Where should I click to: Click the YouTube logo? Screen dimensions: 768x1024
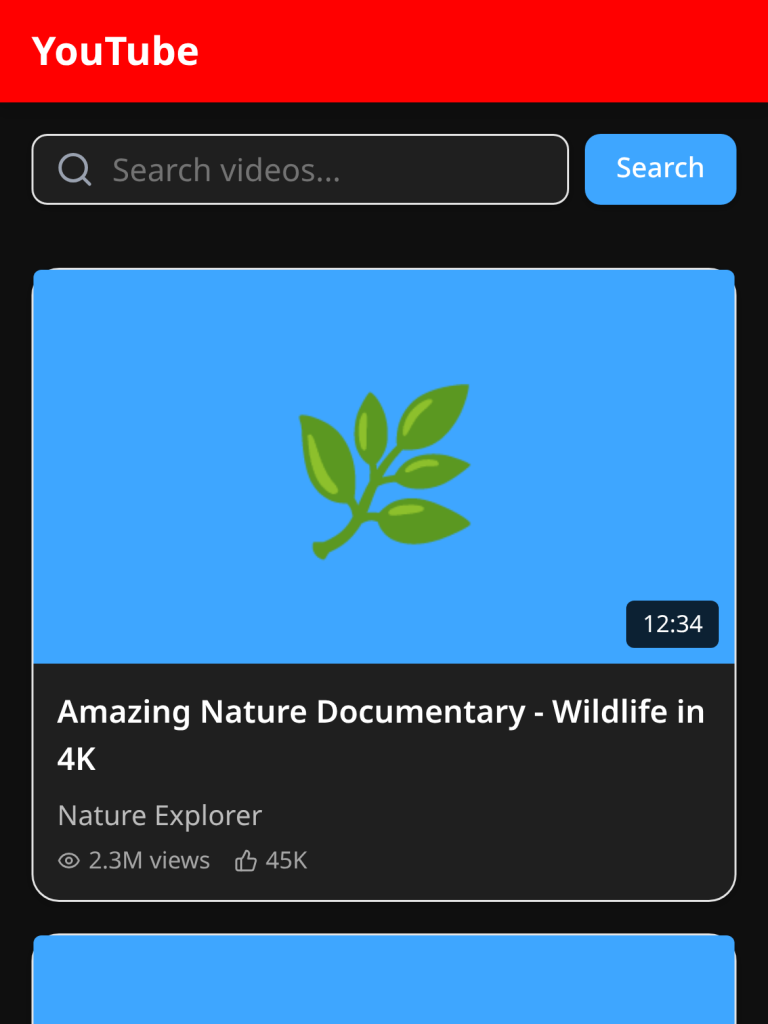[115, 51]
